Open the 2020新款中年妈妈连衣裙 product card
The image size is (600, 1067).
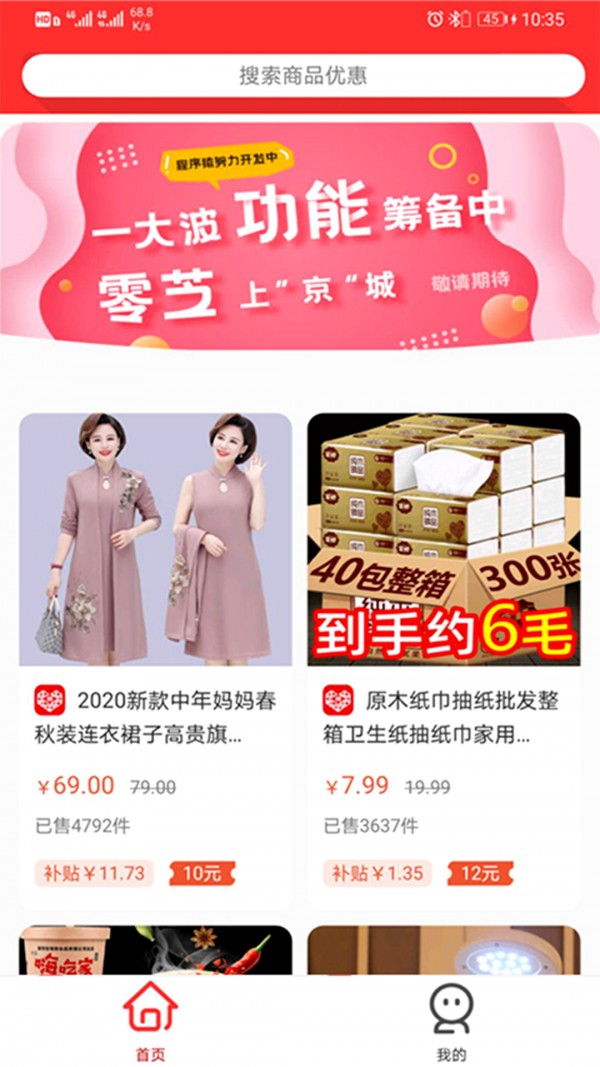156,560
